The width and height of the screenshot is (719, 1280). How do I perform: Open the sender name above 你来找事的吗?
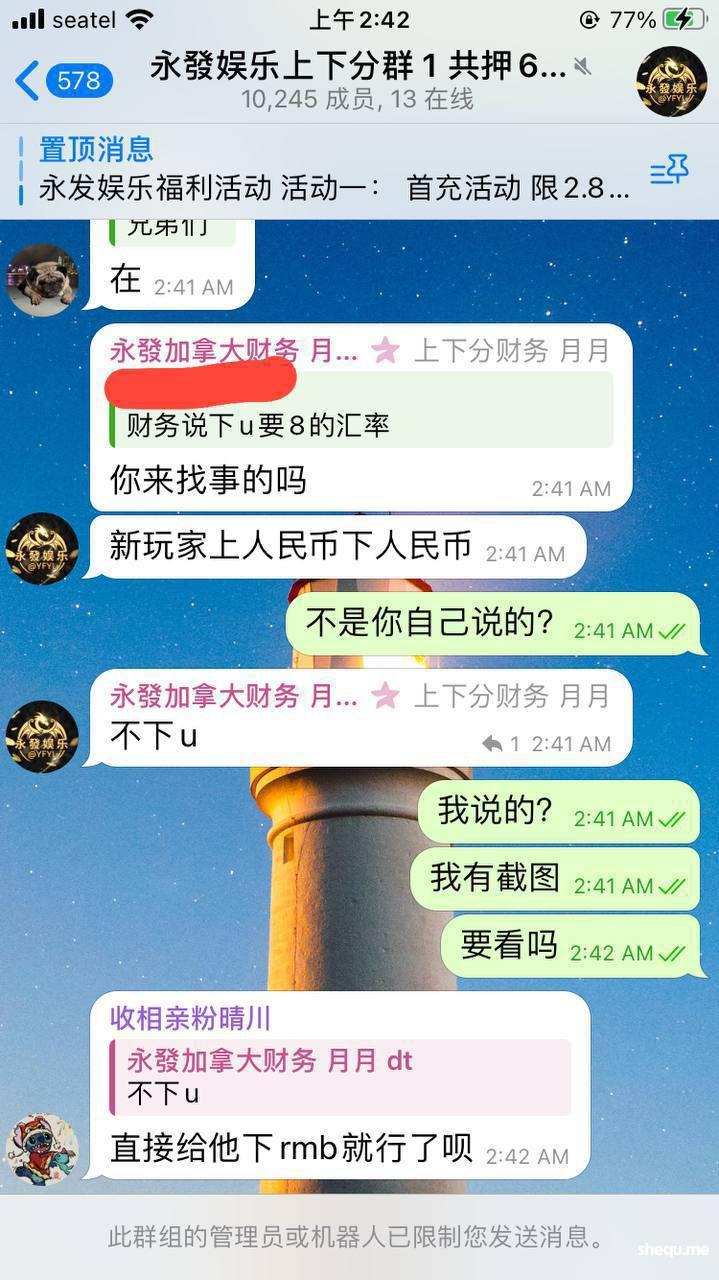pyautogui.click(x=233, y=350)
